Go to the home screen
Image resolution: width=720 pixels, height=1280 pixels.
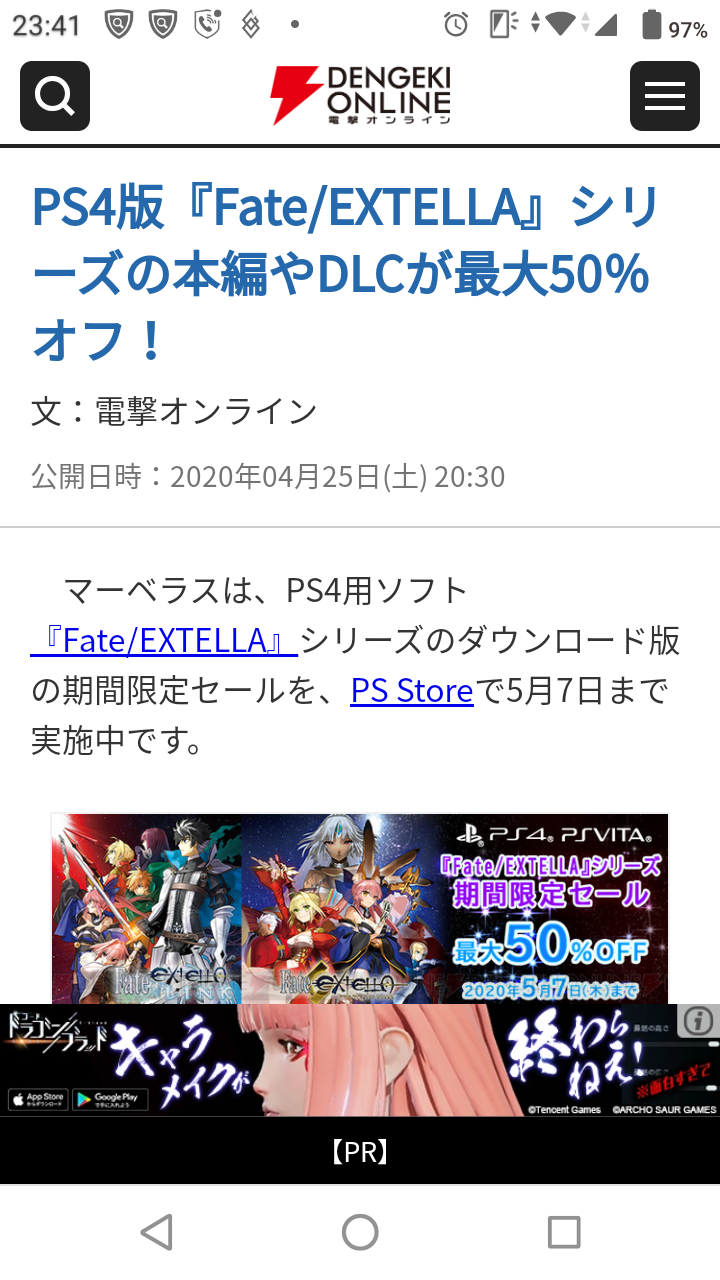point(360,1232)
